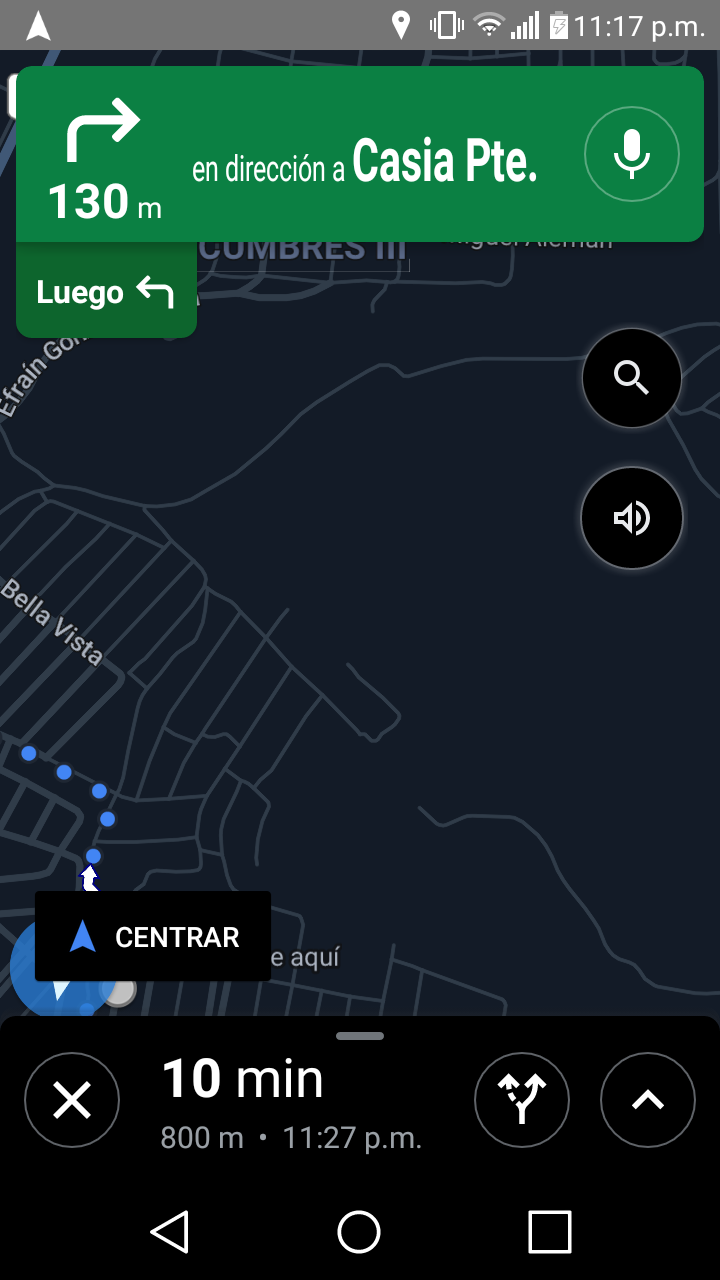The height and width of the screenshot is (1280, 720).
Task: Activate the voice command microphone
Action: (x=631, y=155)
